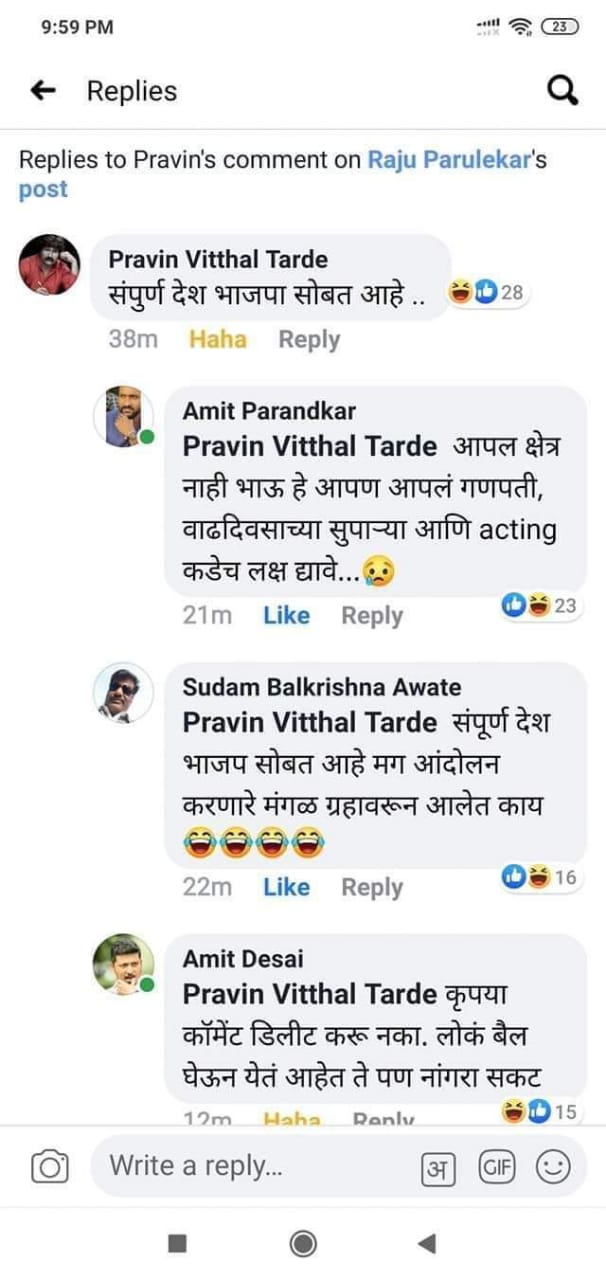The width and height of the screenshot is (606, 1280).
Task: Open the camera icon to attach photo
Action: click(49, 1166)
